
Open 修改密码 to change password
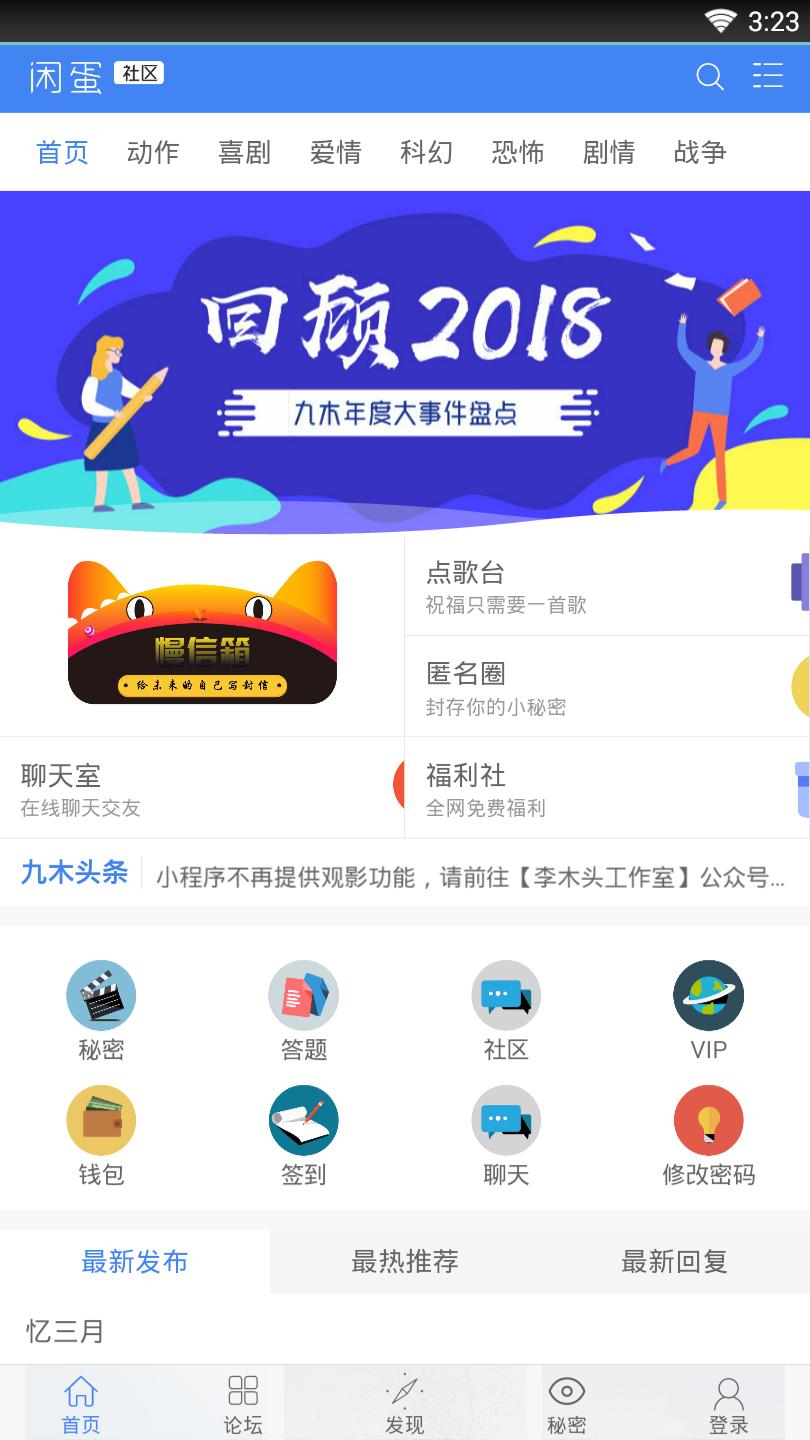[708, 1136]
